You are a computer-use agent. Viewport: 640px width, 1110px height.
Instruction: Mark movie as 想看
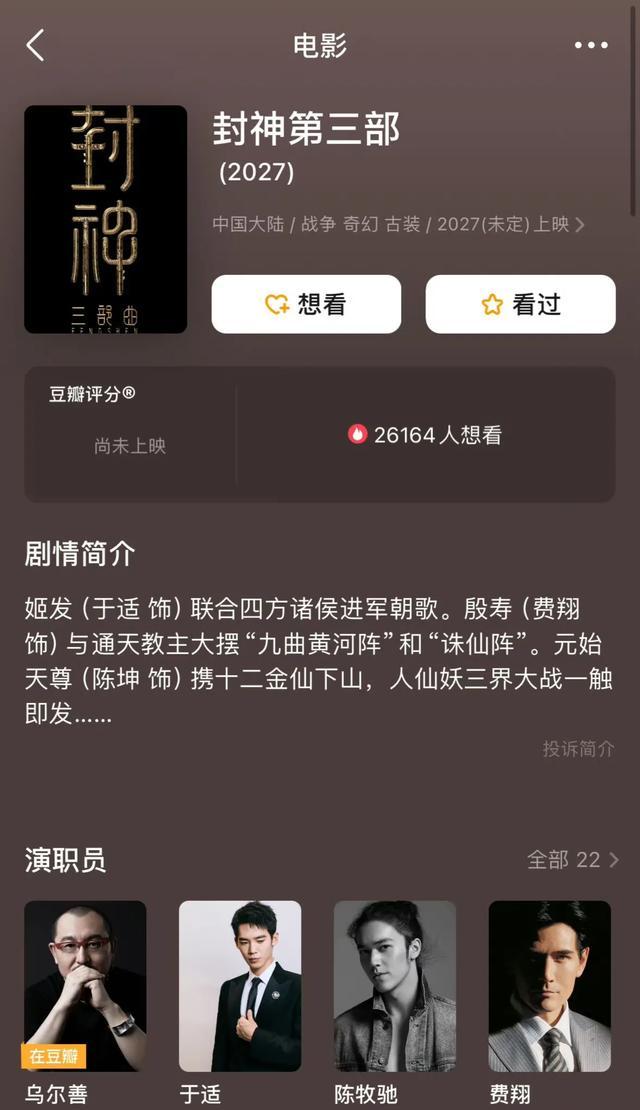[306, 304]
